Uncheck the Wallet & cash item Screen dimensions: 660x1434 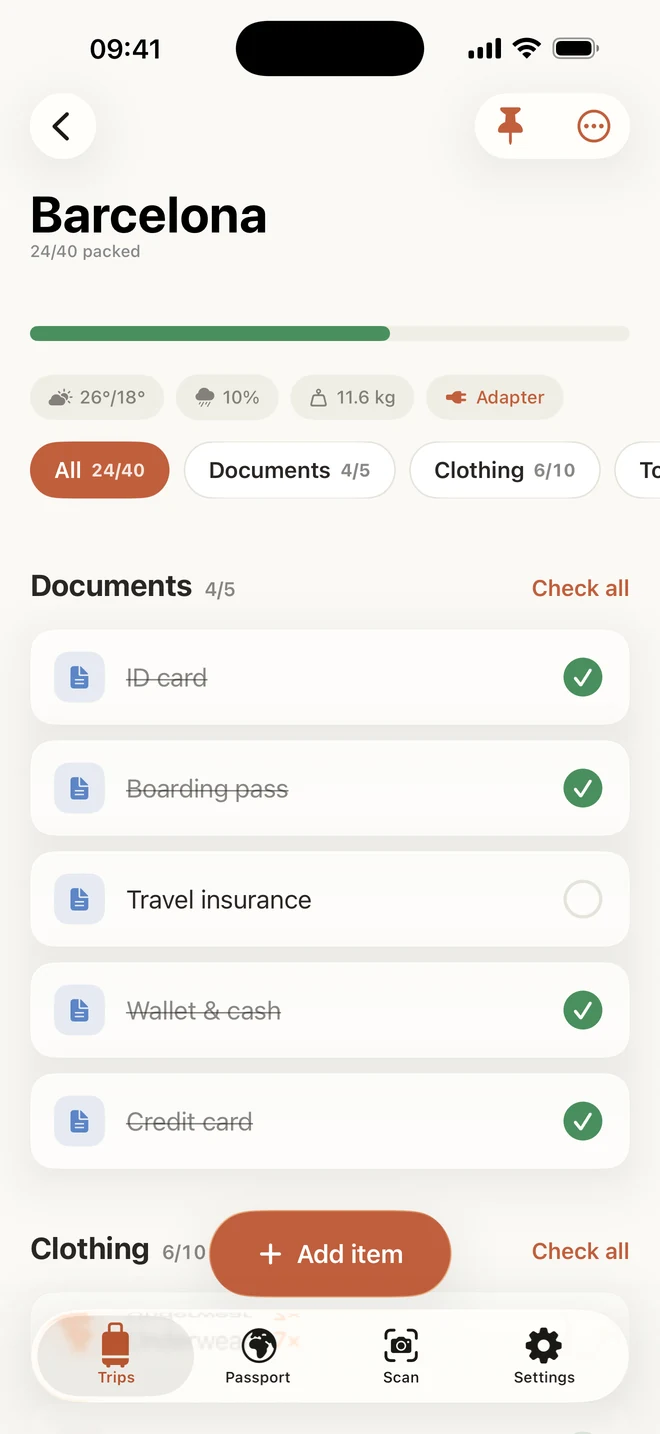[x=582, y=1011]
